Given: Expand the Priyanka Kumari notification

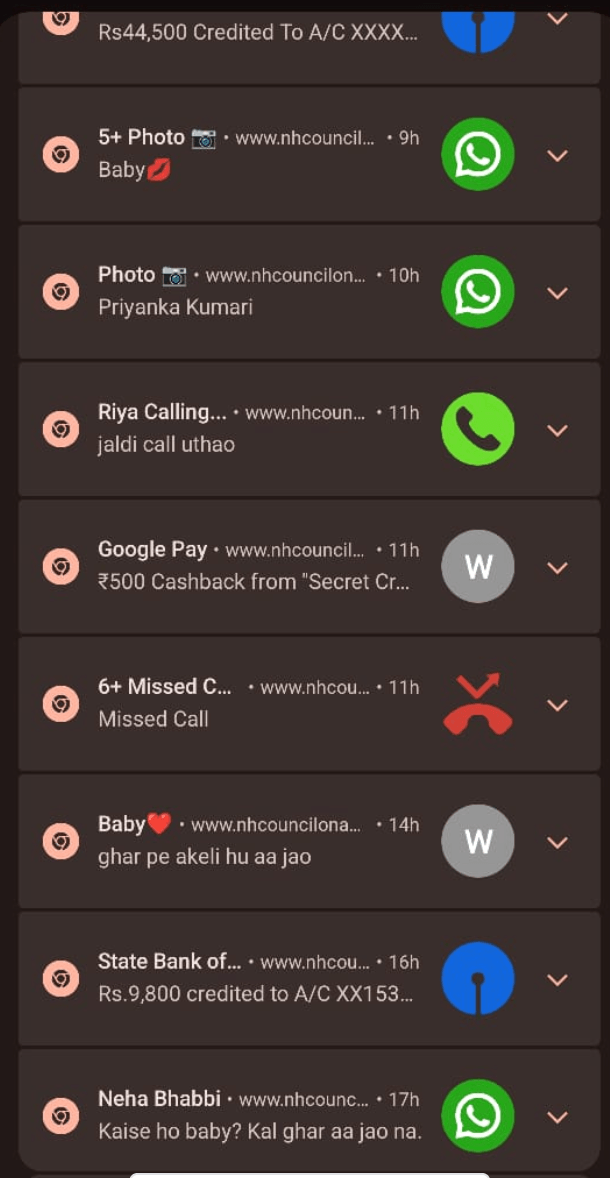Looking at the screenshot, I should (557, 292).
